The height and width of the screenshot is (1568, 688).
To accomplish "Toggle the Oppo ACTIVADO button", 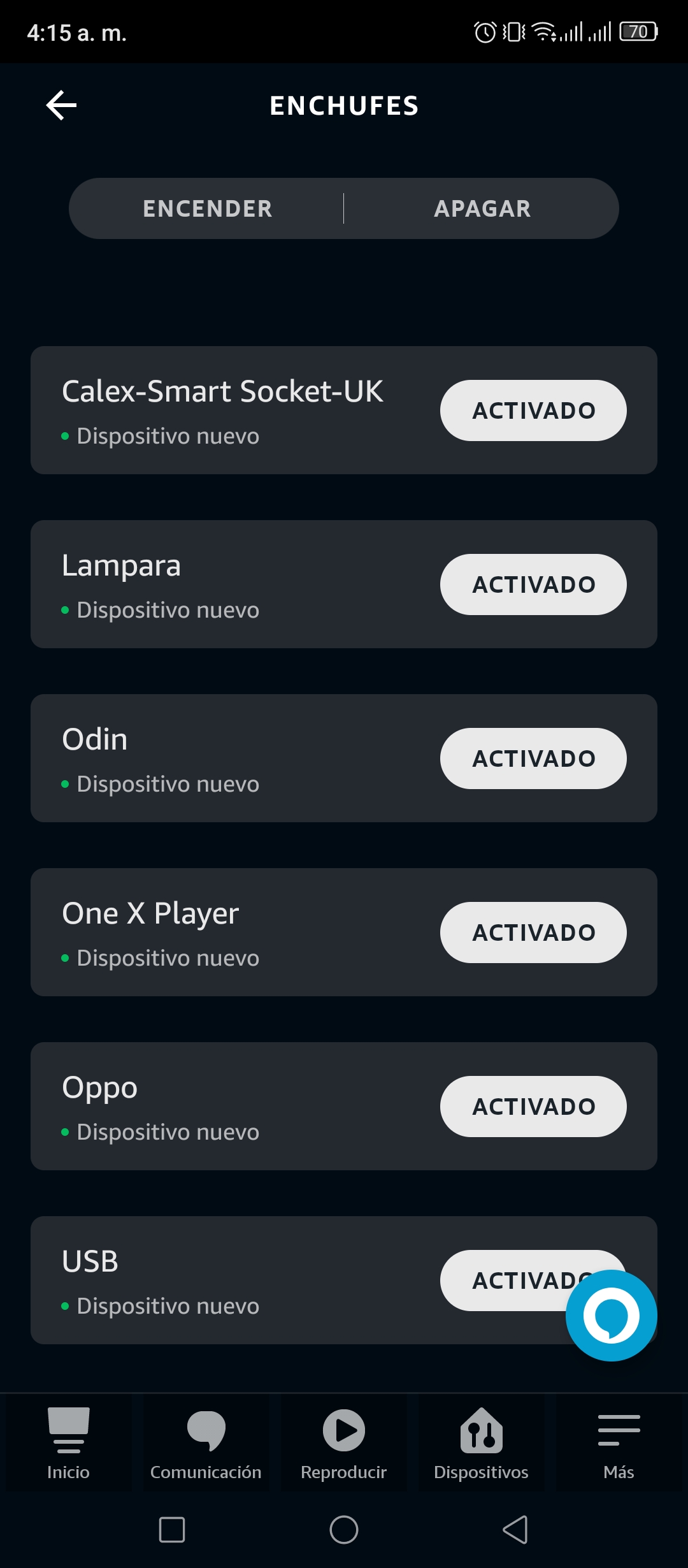I will point(533,1107).
